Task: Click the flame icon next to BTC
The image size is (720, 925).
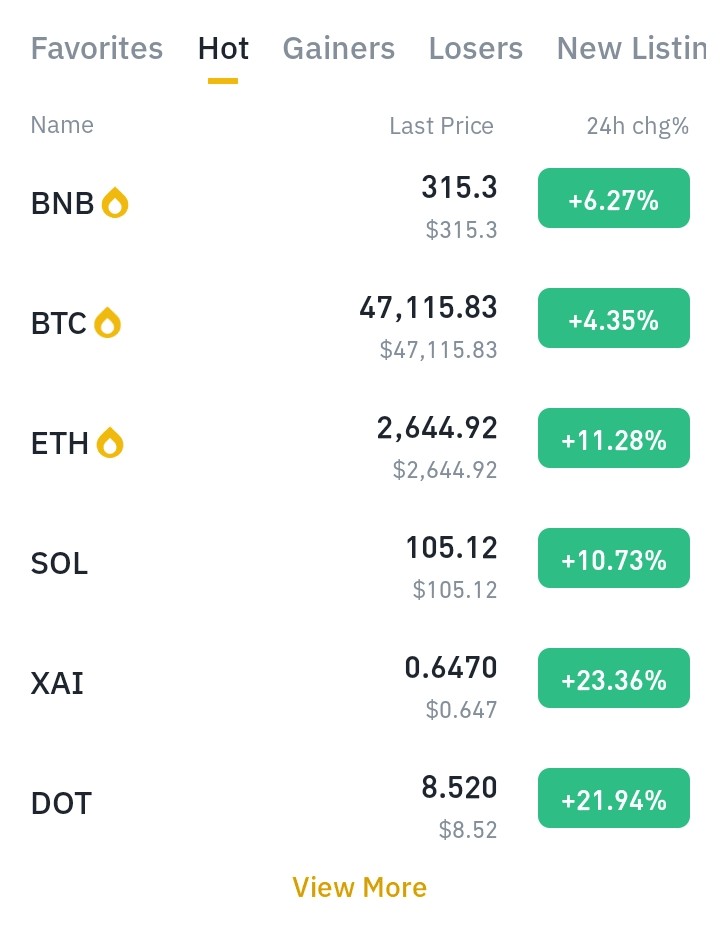Action: point(109,321)
